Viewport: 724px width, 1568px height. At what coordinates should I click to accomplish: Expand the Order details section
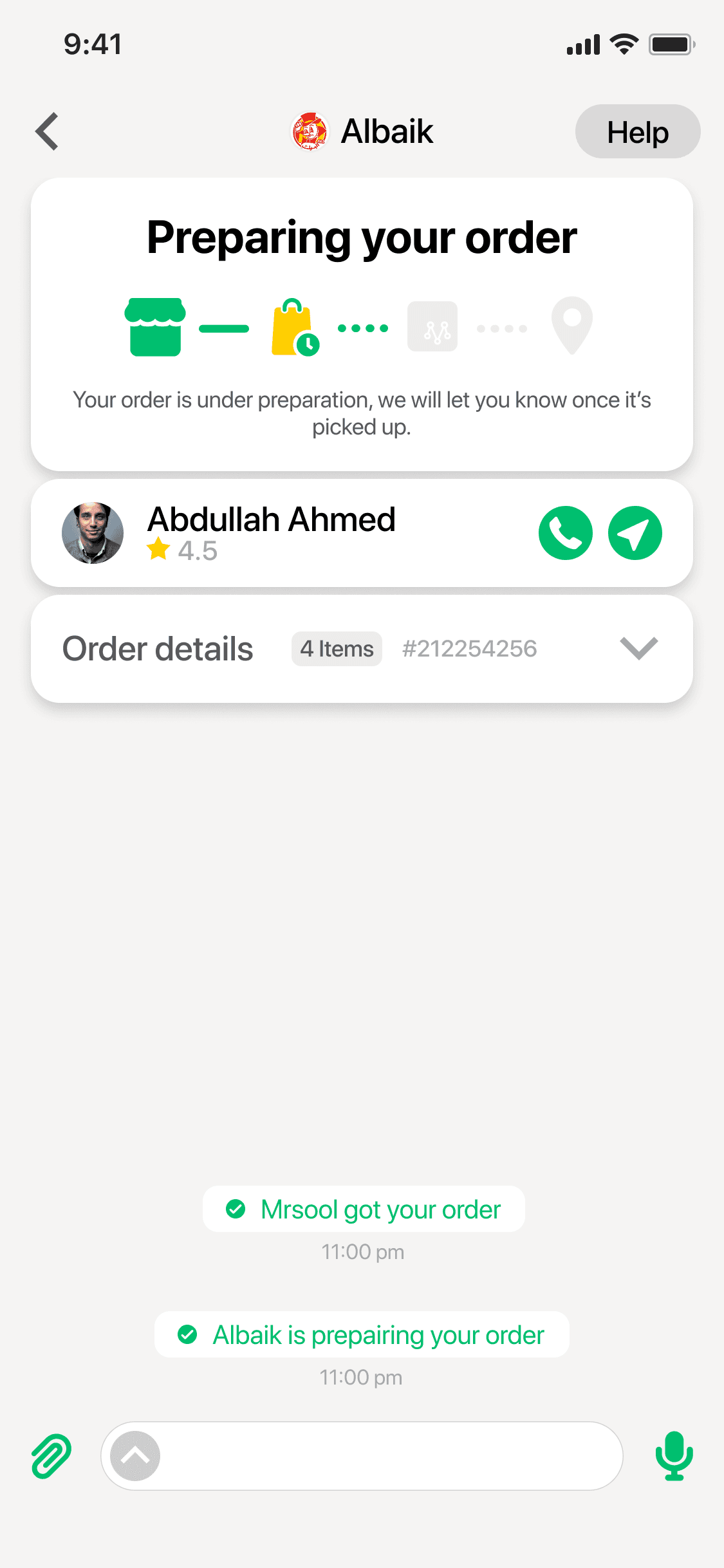[638, 648]
